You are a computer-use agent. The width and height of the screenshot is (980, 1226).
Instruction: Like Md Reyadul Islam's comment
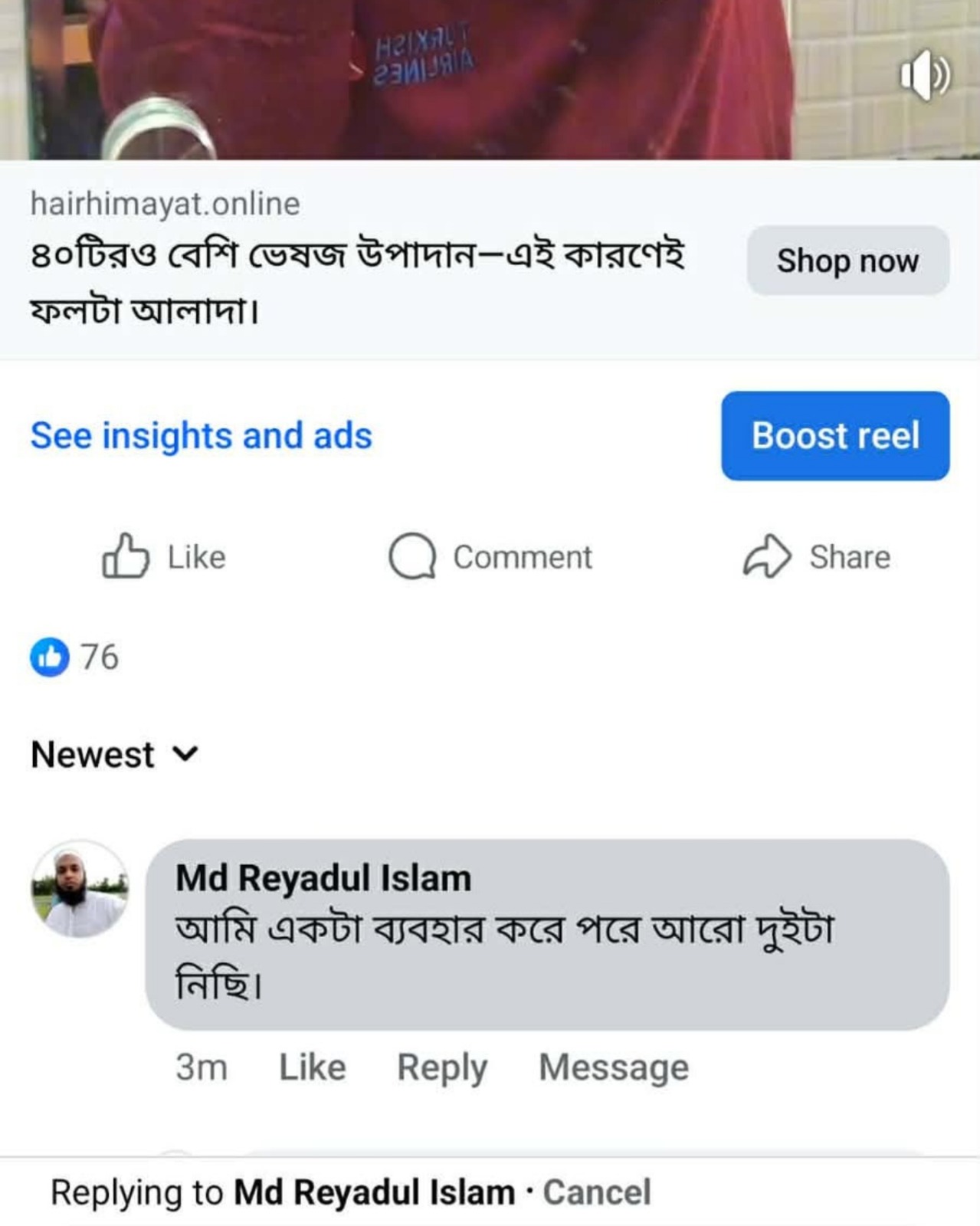(x=311, y=1066)
